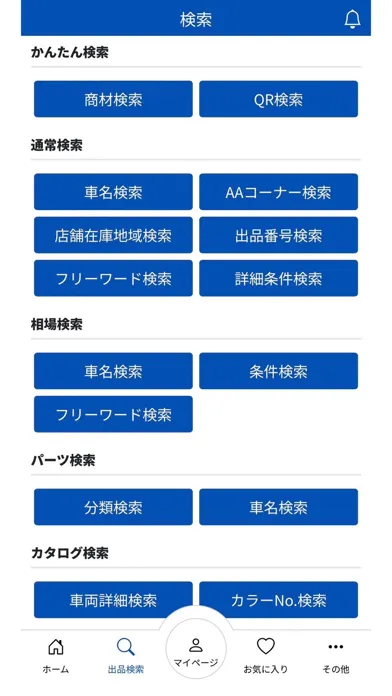This screenshot has height=696, width=392.
Task: Tap the 商材検索 button
Action: 113,99
